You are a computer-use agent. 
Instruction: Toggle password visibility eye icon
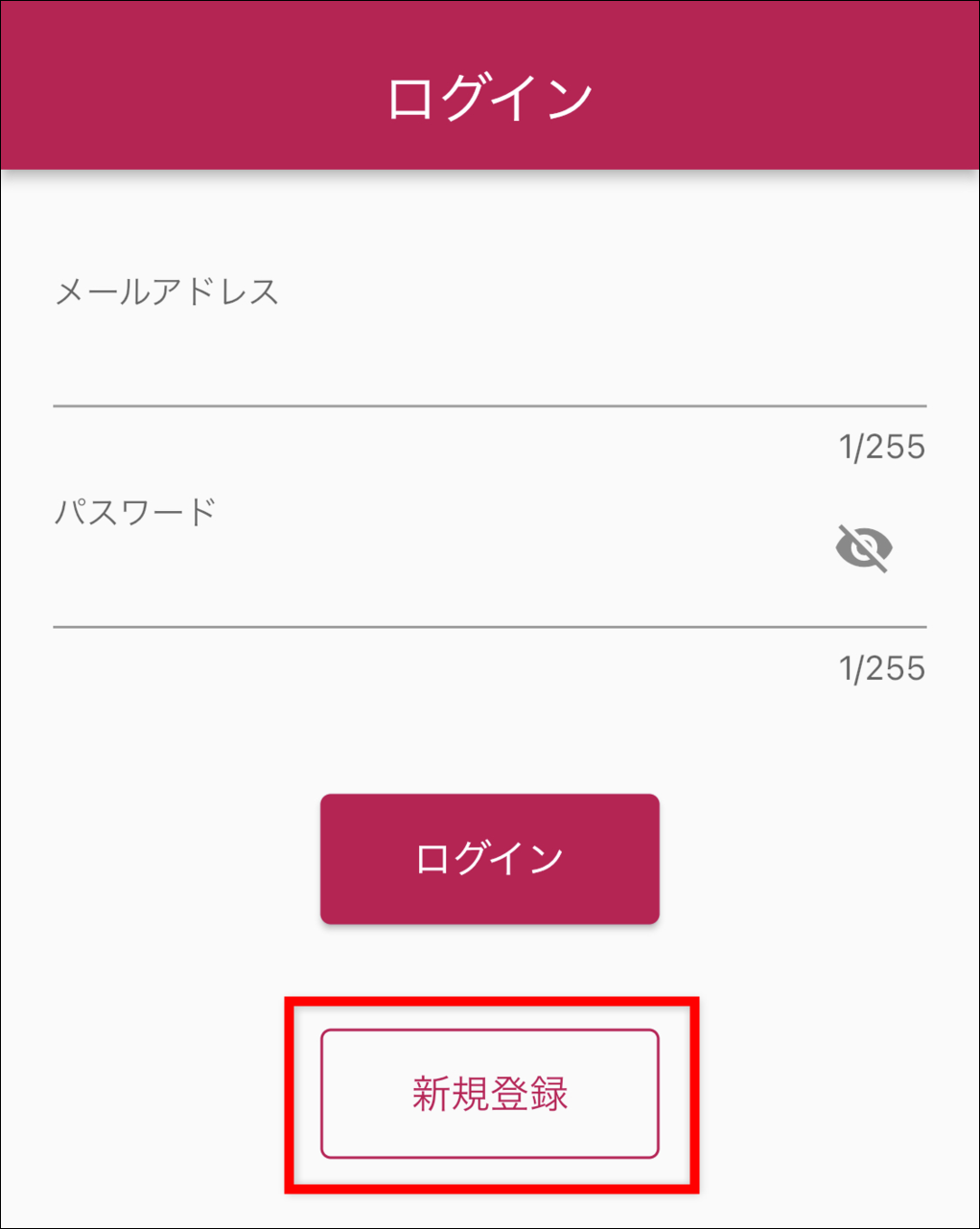click(864, 548)
